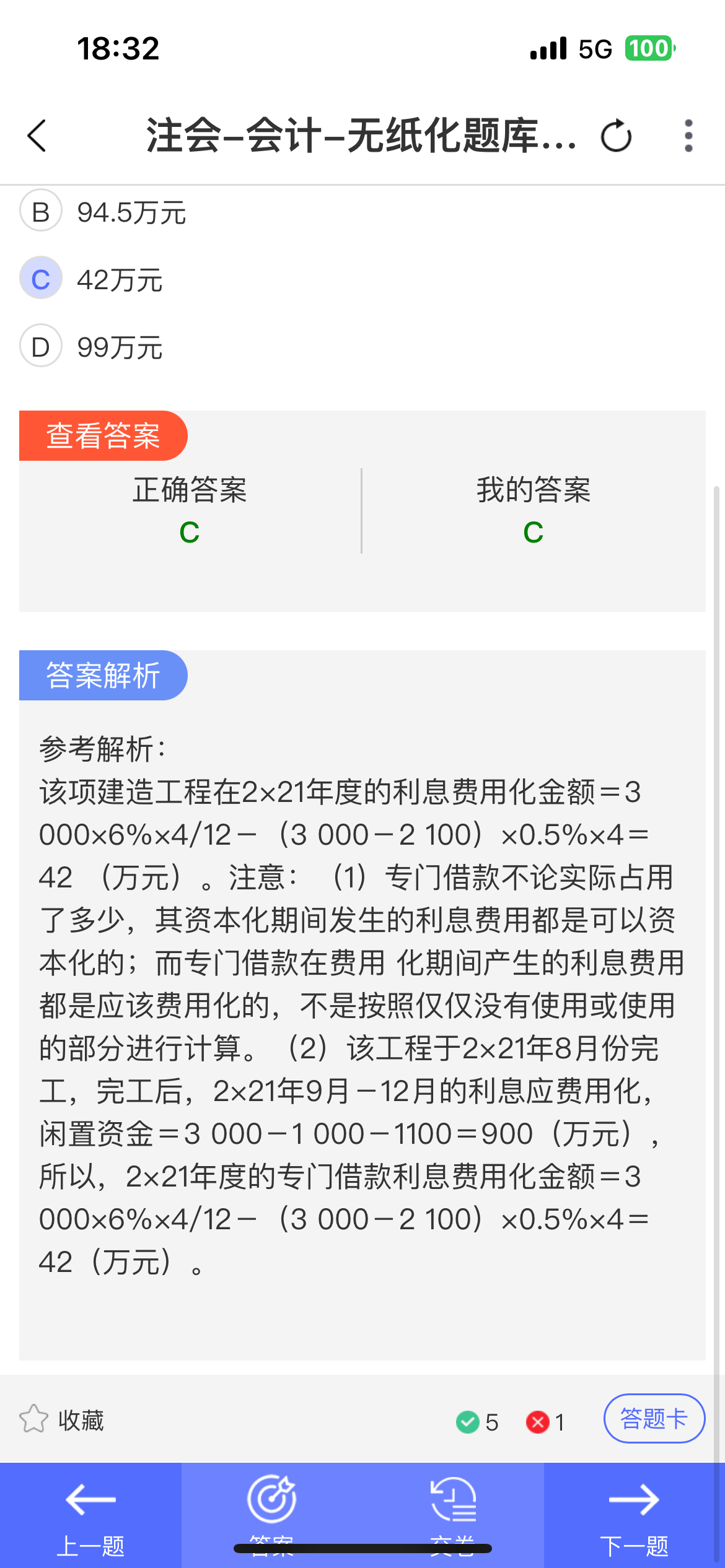Move to the next question 下一题
The height and width of the screenshot is (1568, 725).
coord(634,1515)
